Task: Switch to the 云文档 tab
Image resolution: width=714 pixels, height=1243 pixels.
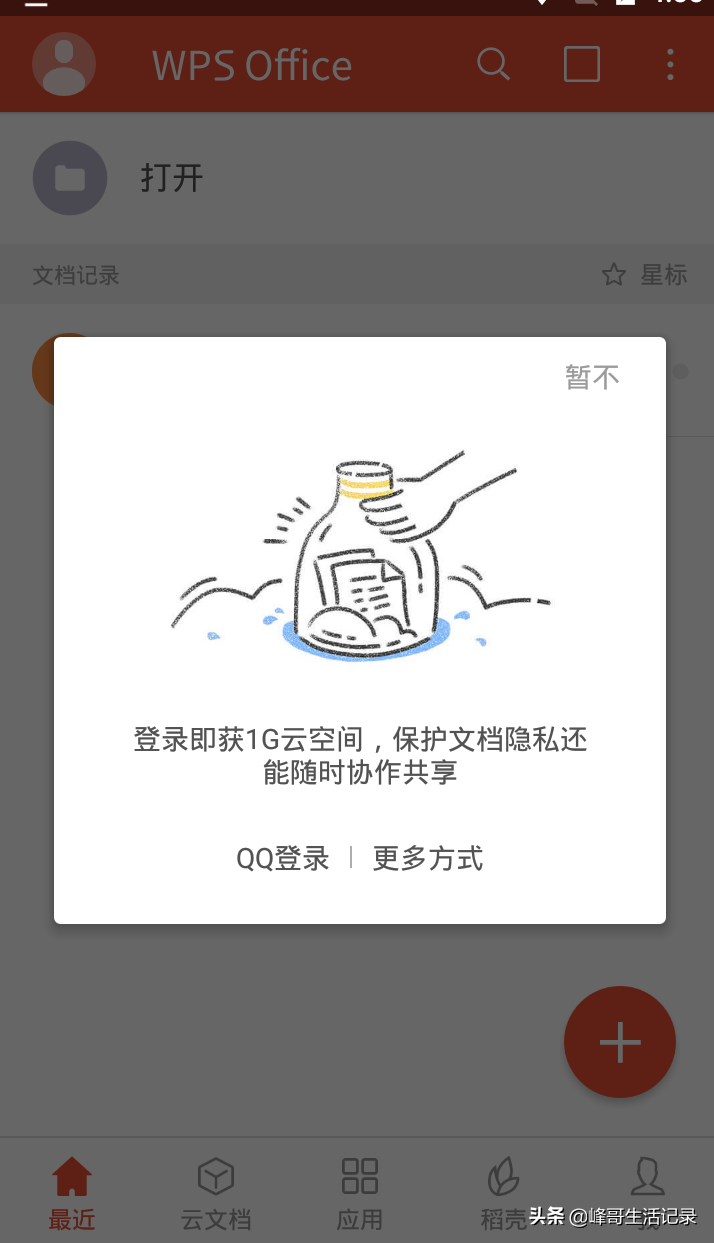Action: pos(216,1193)
